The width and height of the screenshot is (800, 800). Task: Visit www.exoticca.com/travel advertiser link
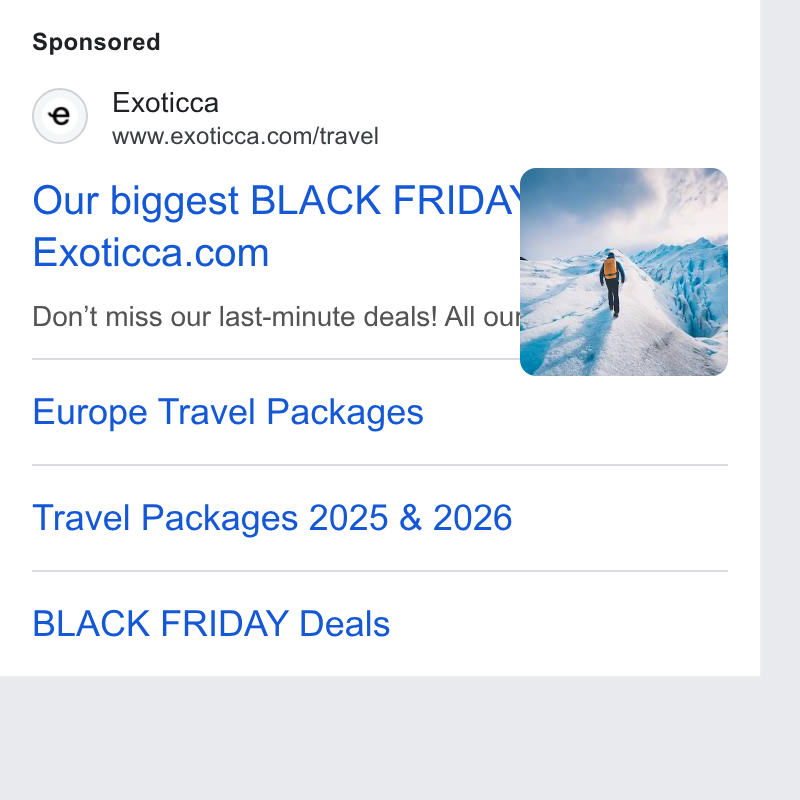click(245, 137)
